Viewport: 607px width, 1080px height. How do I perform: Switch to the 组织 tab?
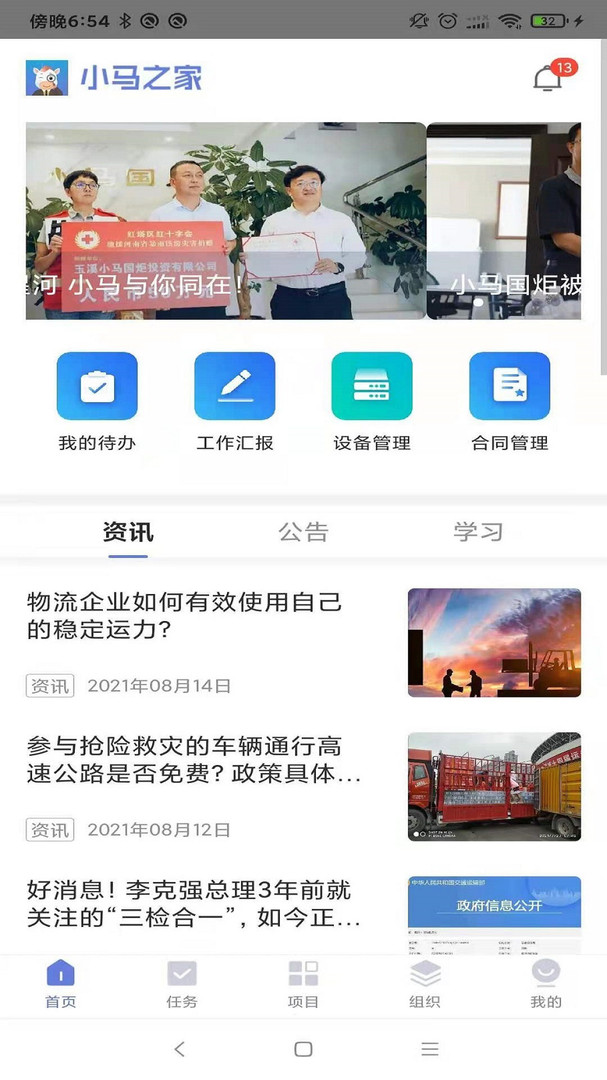pos(425,985)
